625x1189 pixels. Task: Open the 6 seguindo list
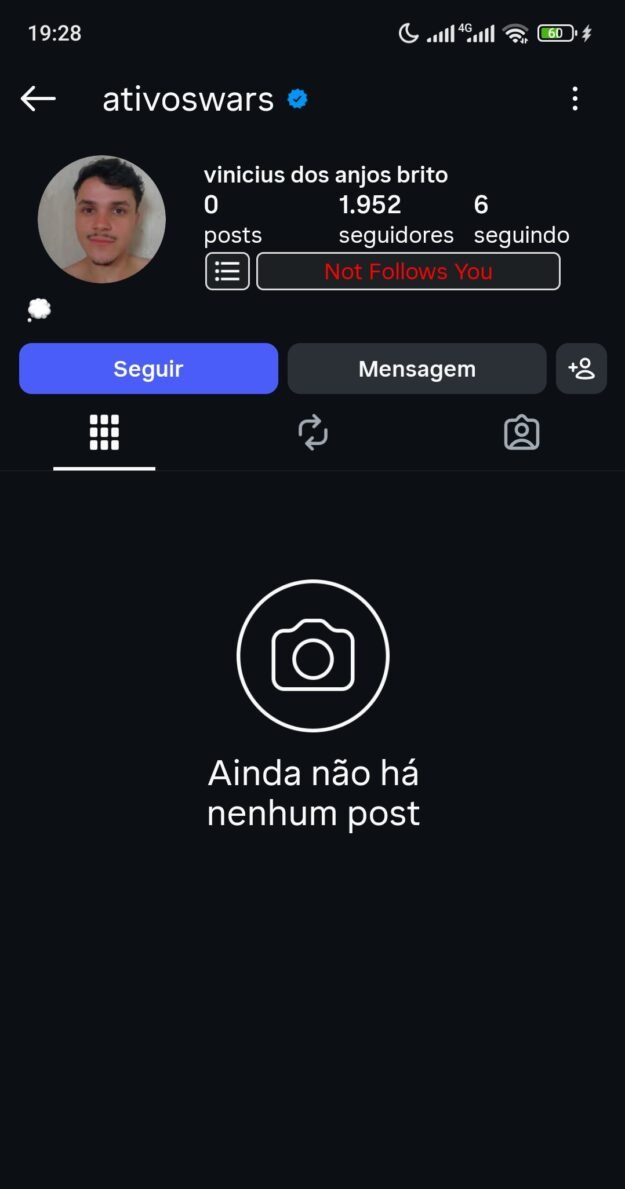coord(521,220)
